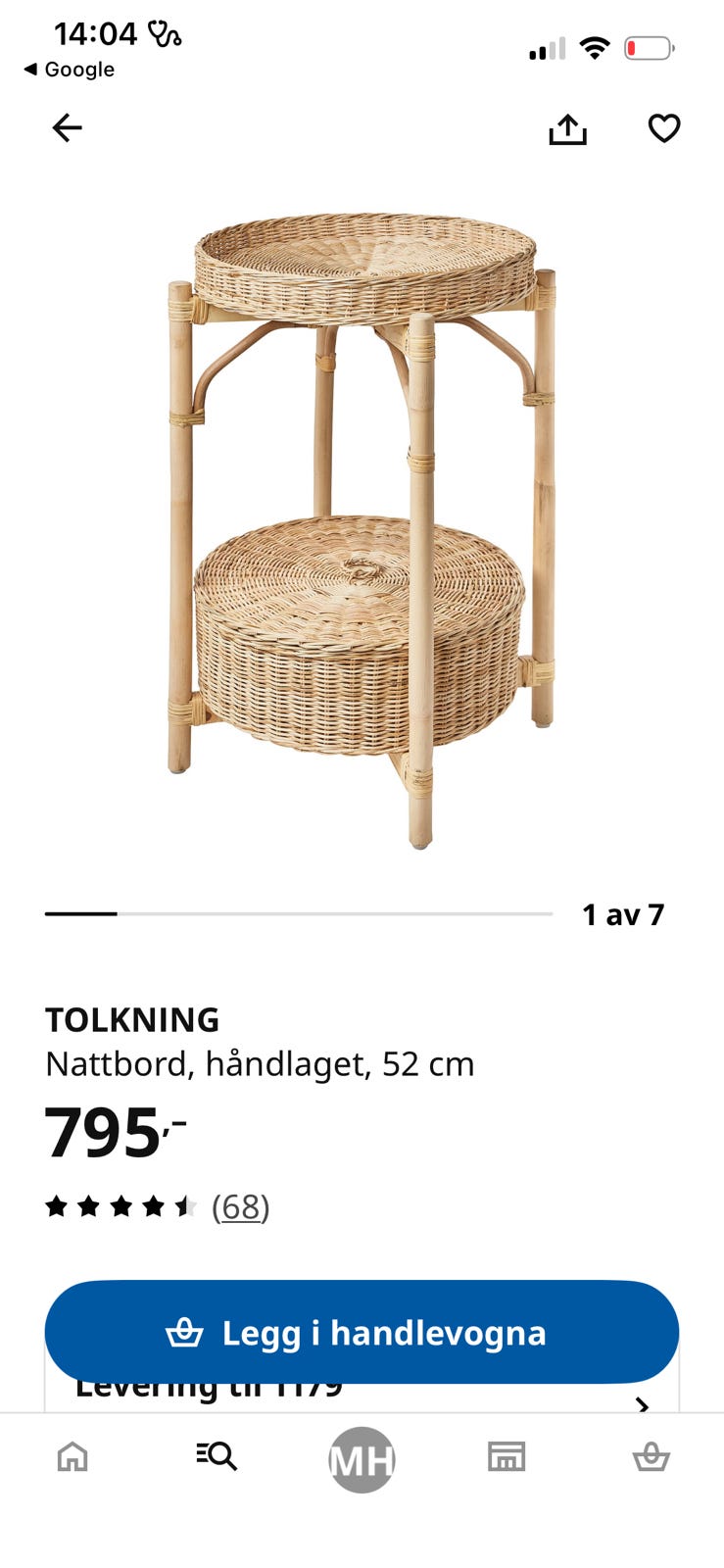Tap the image carousel progress bar
724x1568 pixels.
294,914
